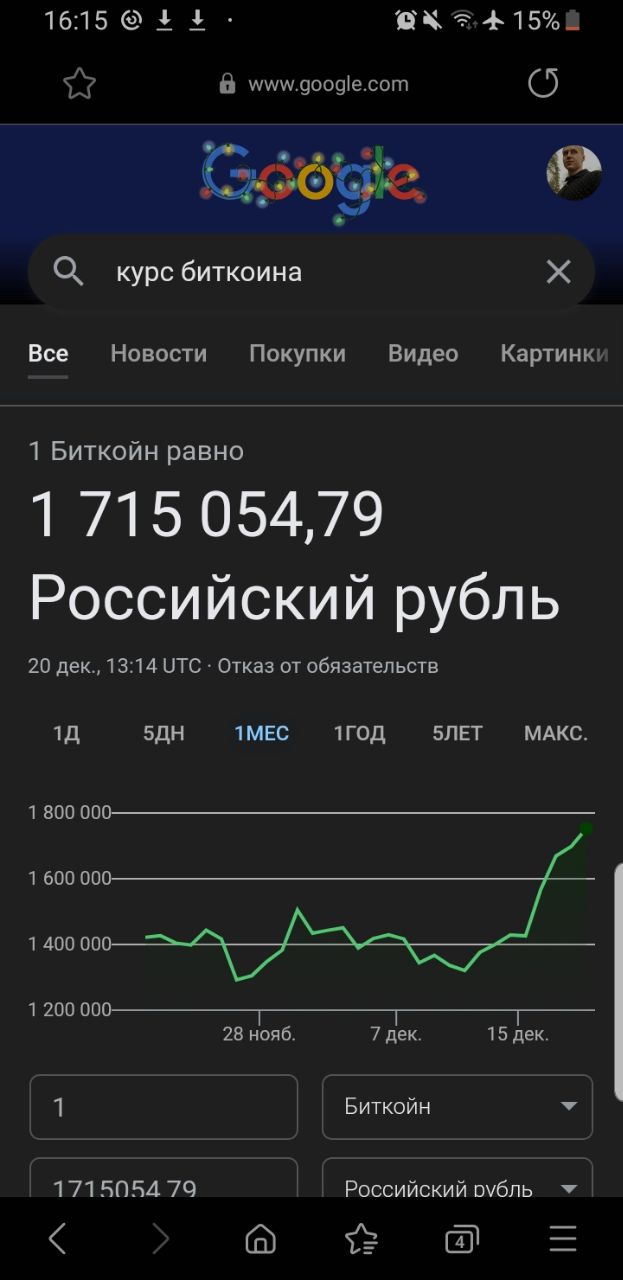Viewport: 623px width, 1280px height.
Task: Expand the Биткойн currency dropdown
Action: 457,1107
